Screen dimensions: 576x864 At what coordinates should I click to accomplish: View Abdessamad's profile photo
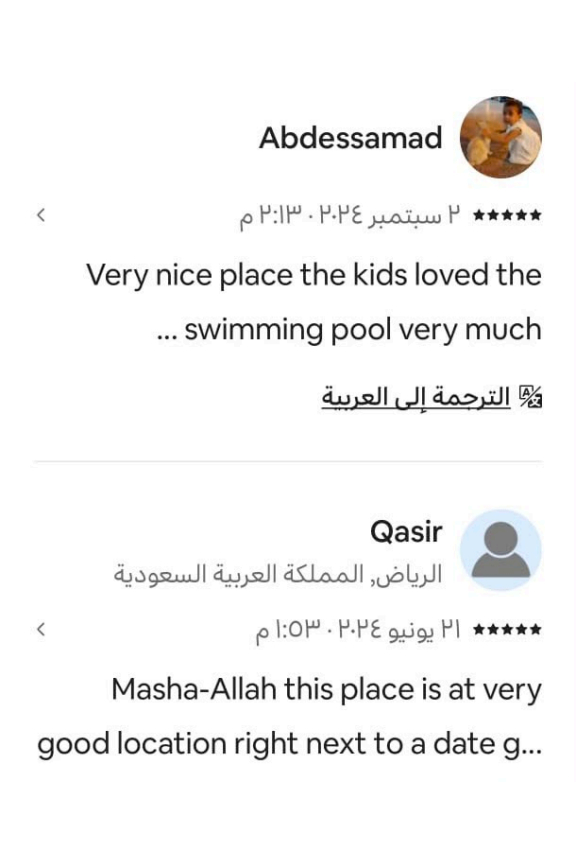tap(500, 137)
